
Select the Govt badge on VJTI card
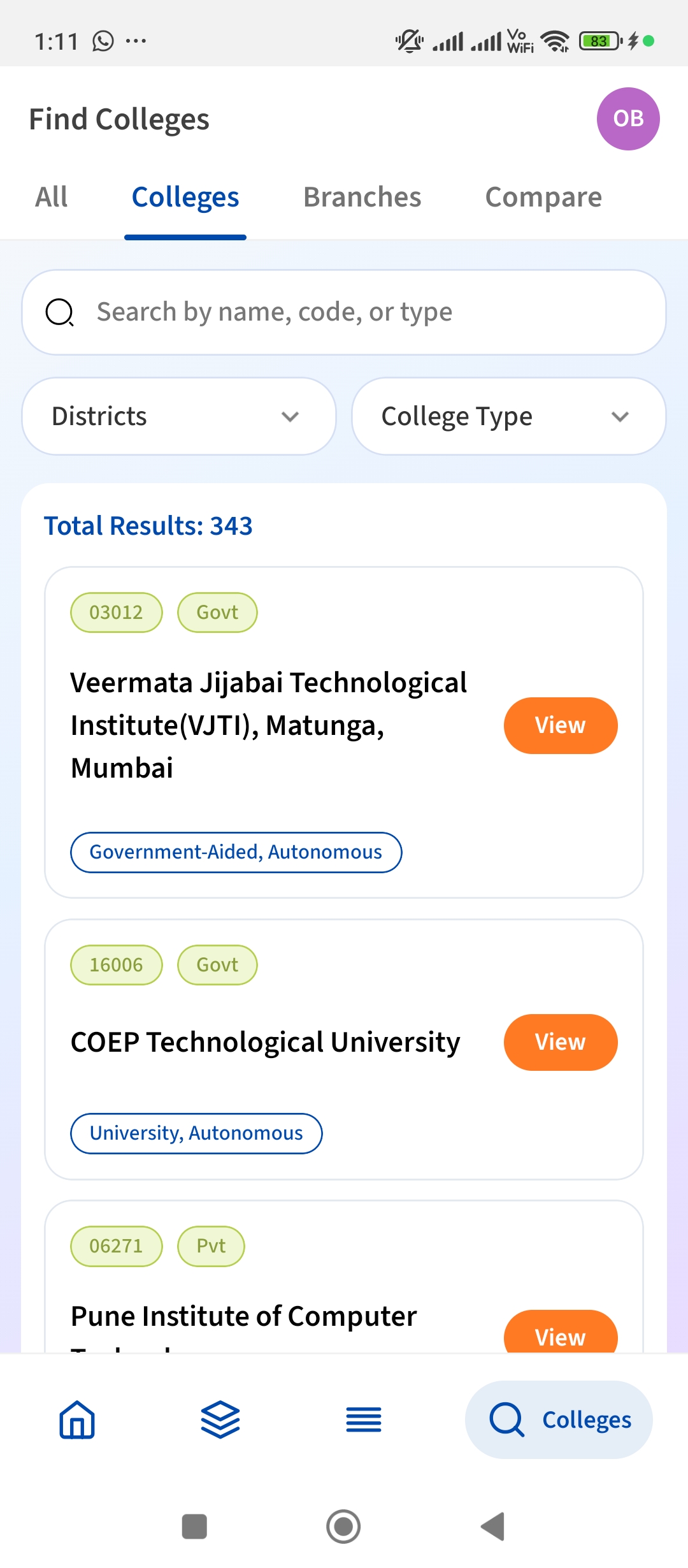(x=217, y=612)
